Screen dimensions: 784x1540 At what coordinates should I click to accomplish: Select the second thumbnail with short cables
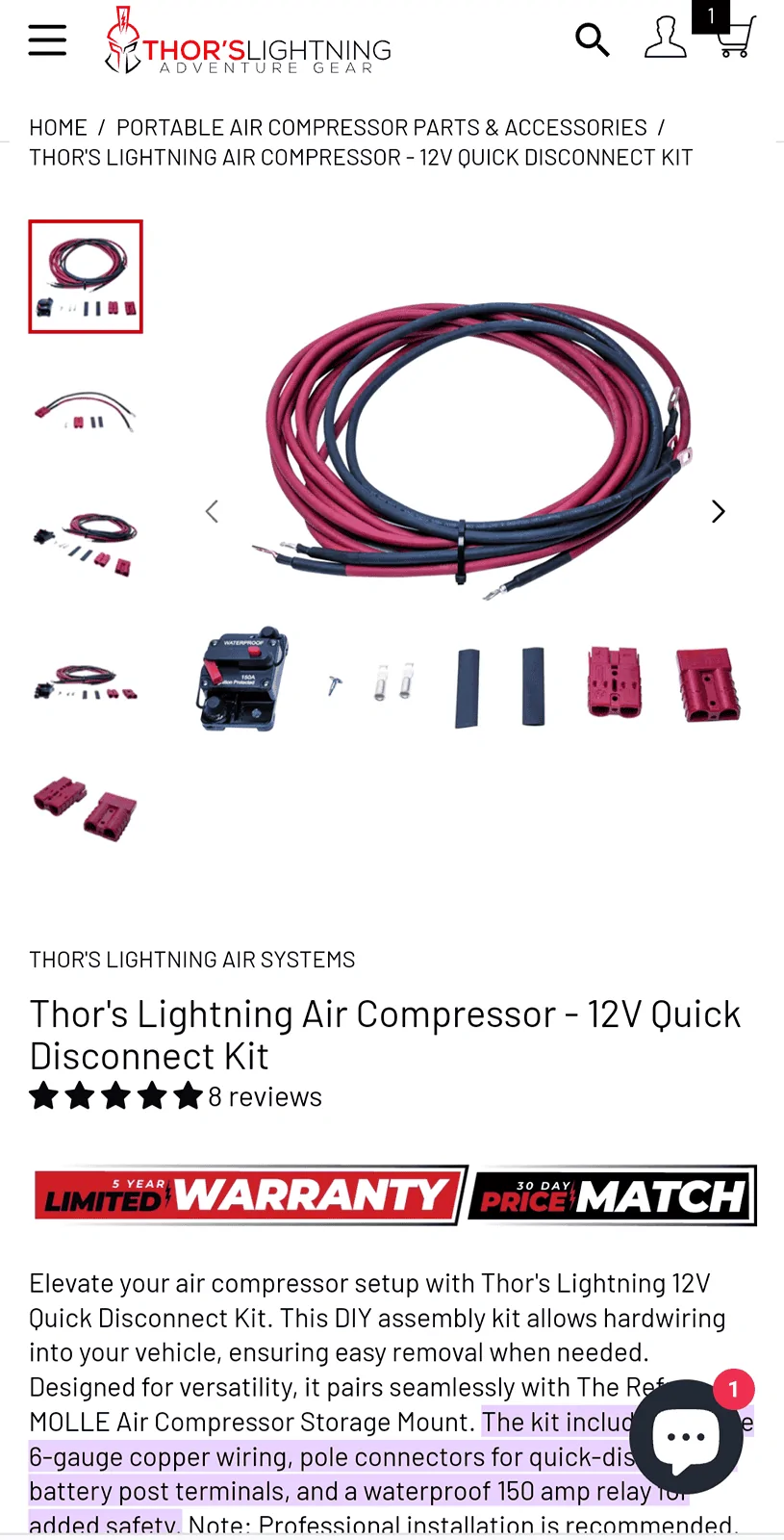coord(86,411)
